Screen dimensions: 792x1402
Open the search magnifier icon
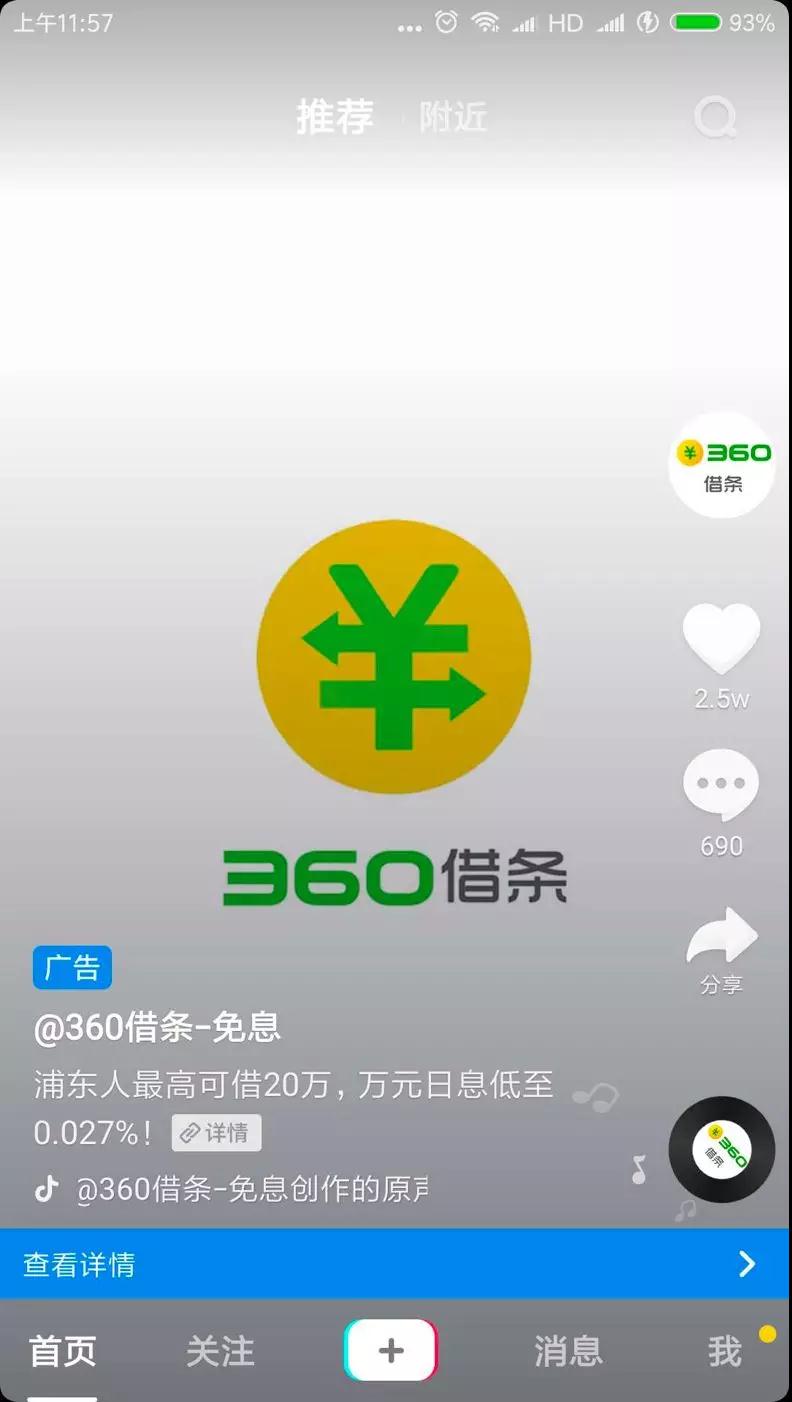715,118
